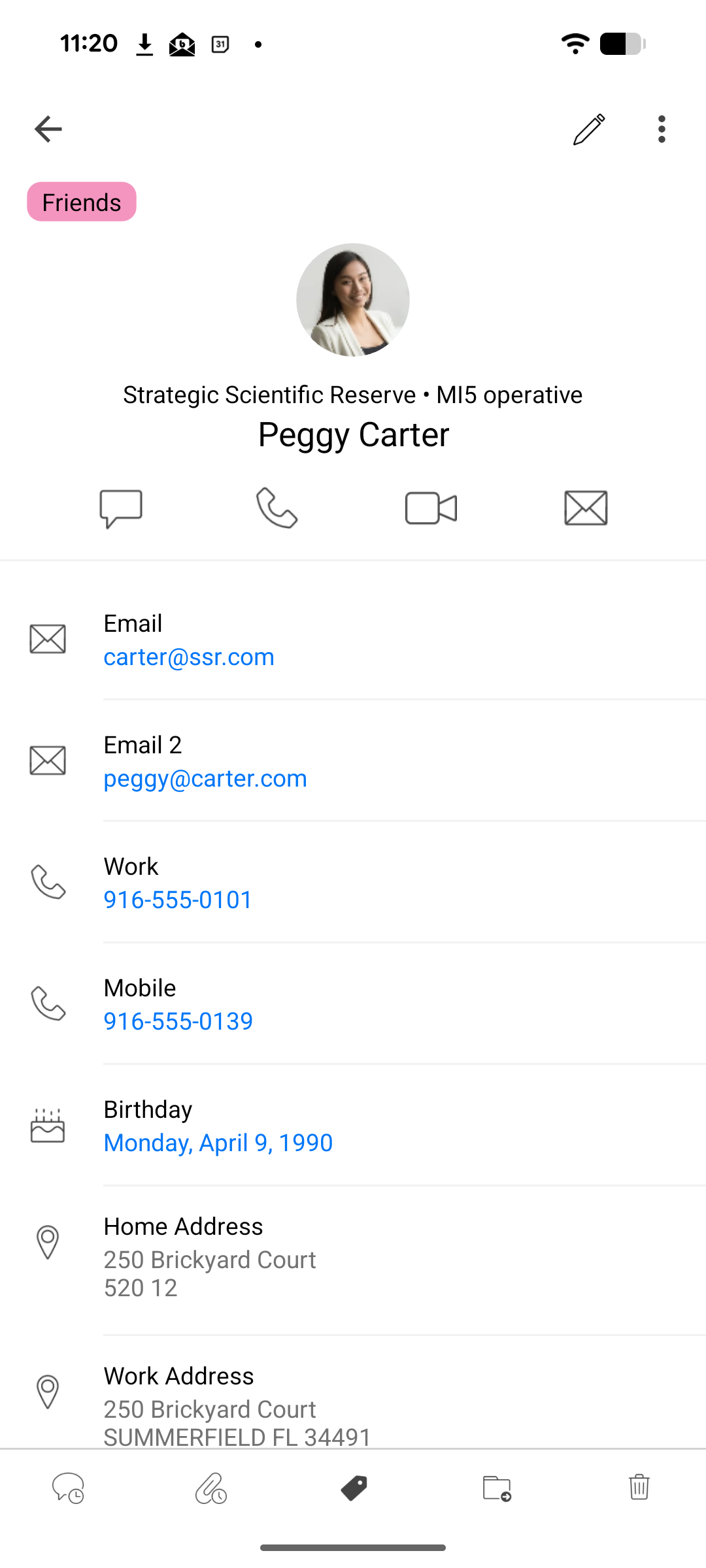Go back to the contacts list
Image resolution: width=706 pixels, height=1568 pixels.
point(48,129)
